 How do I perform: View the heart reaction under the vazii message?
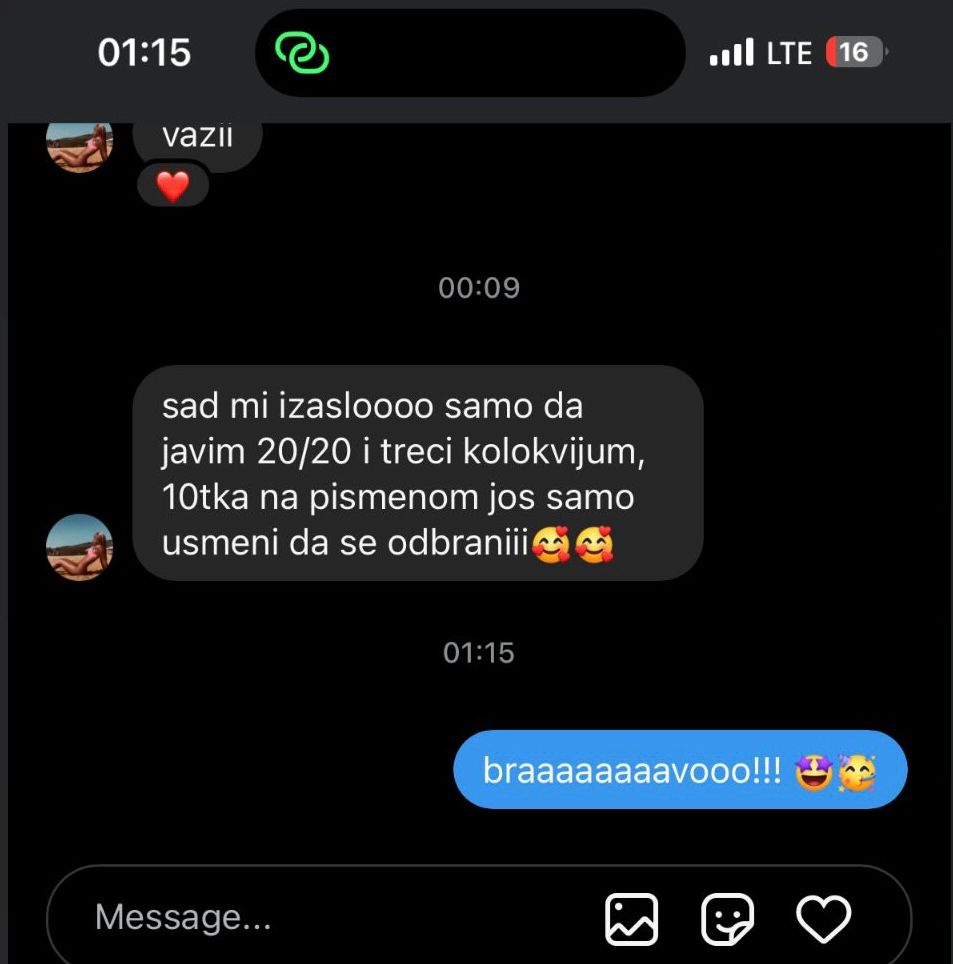173,187
